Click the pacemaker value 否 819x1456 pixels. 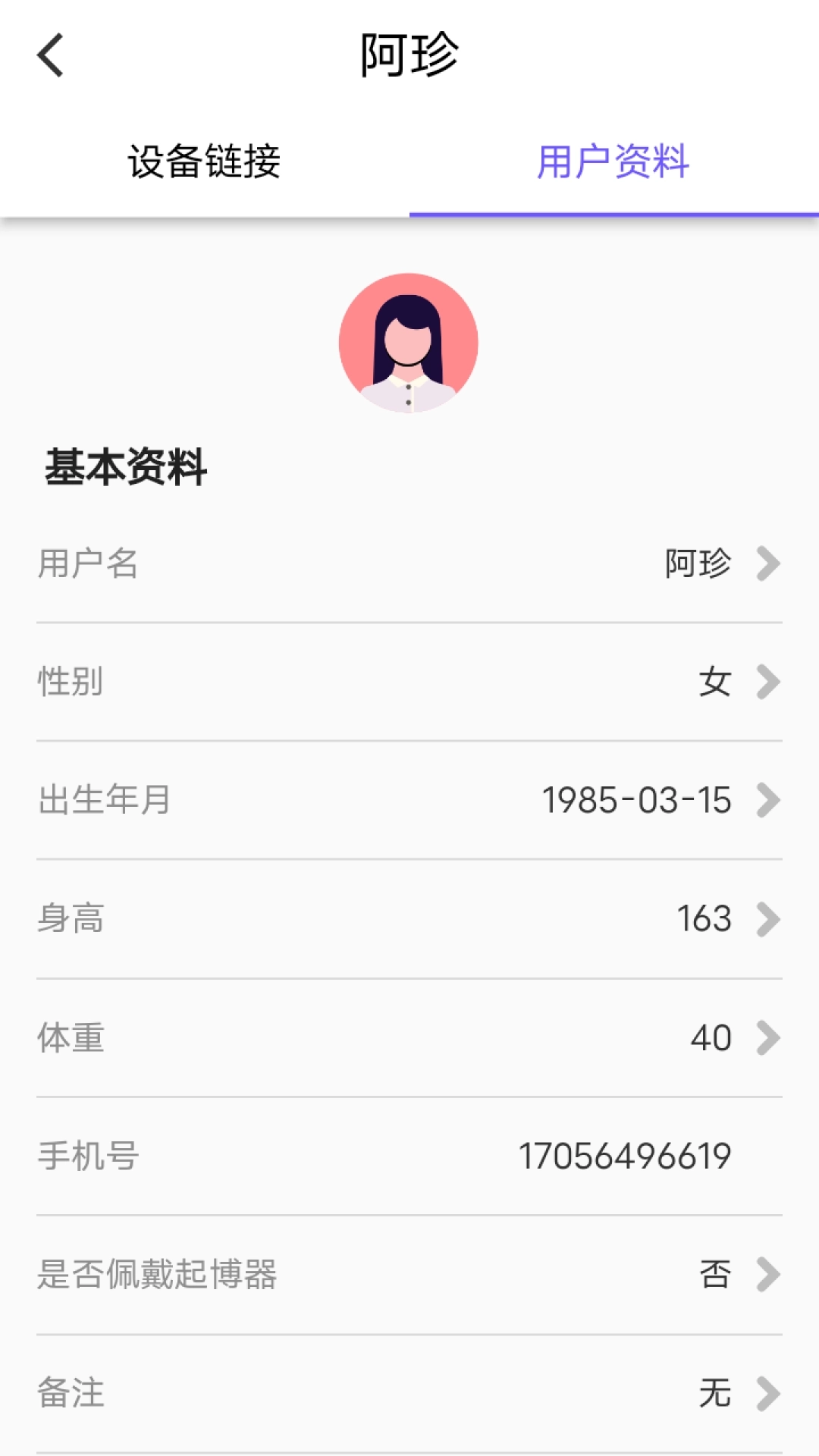714,1274
